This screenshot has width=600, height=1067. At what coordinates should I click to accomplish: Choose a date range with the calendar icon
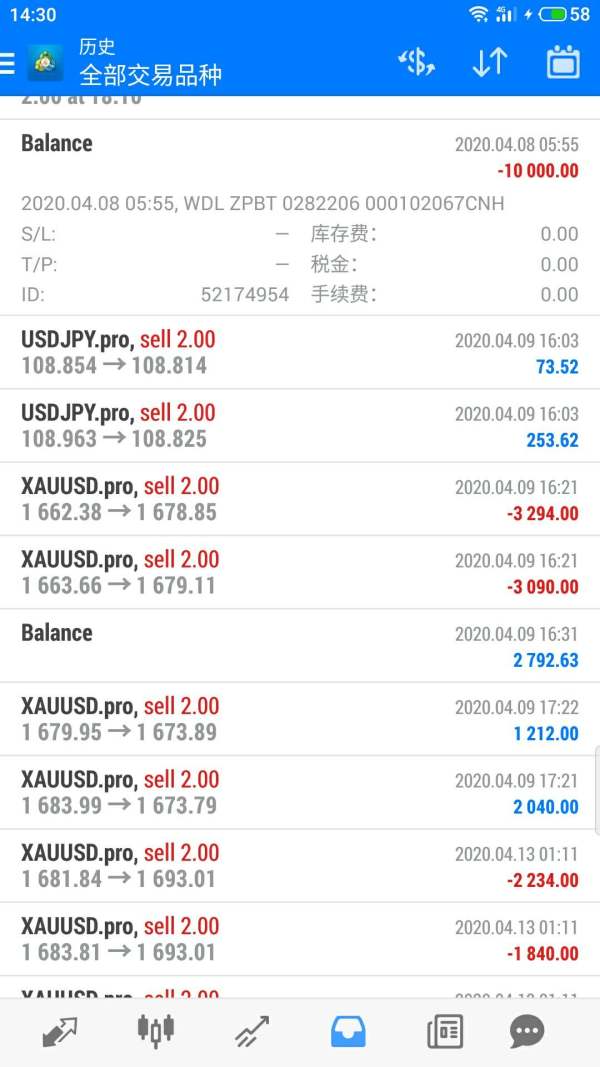click(x=563, y=63)
